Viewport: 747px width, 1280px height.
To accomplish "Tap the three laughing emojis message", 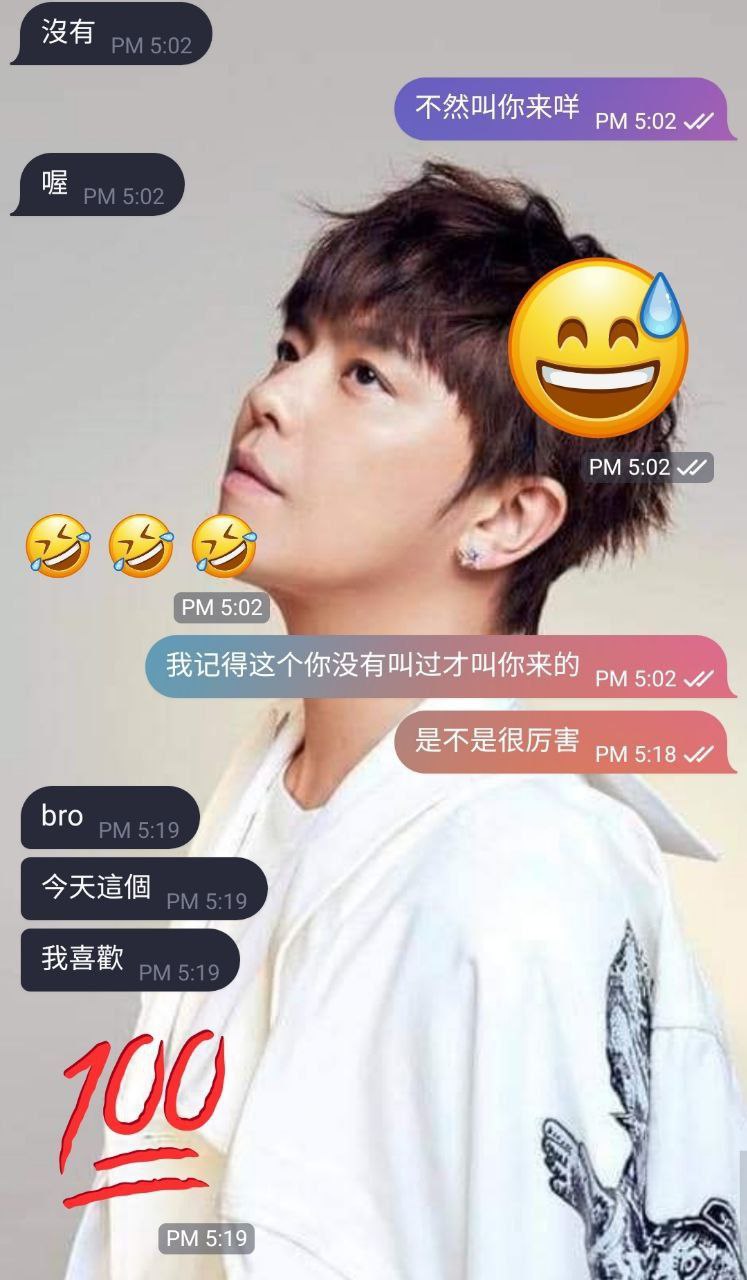I will 141,546.
